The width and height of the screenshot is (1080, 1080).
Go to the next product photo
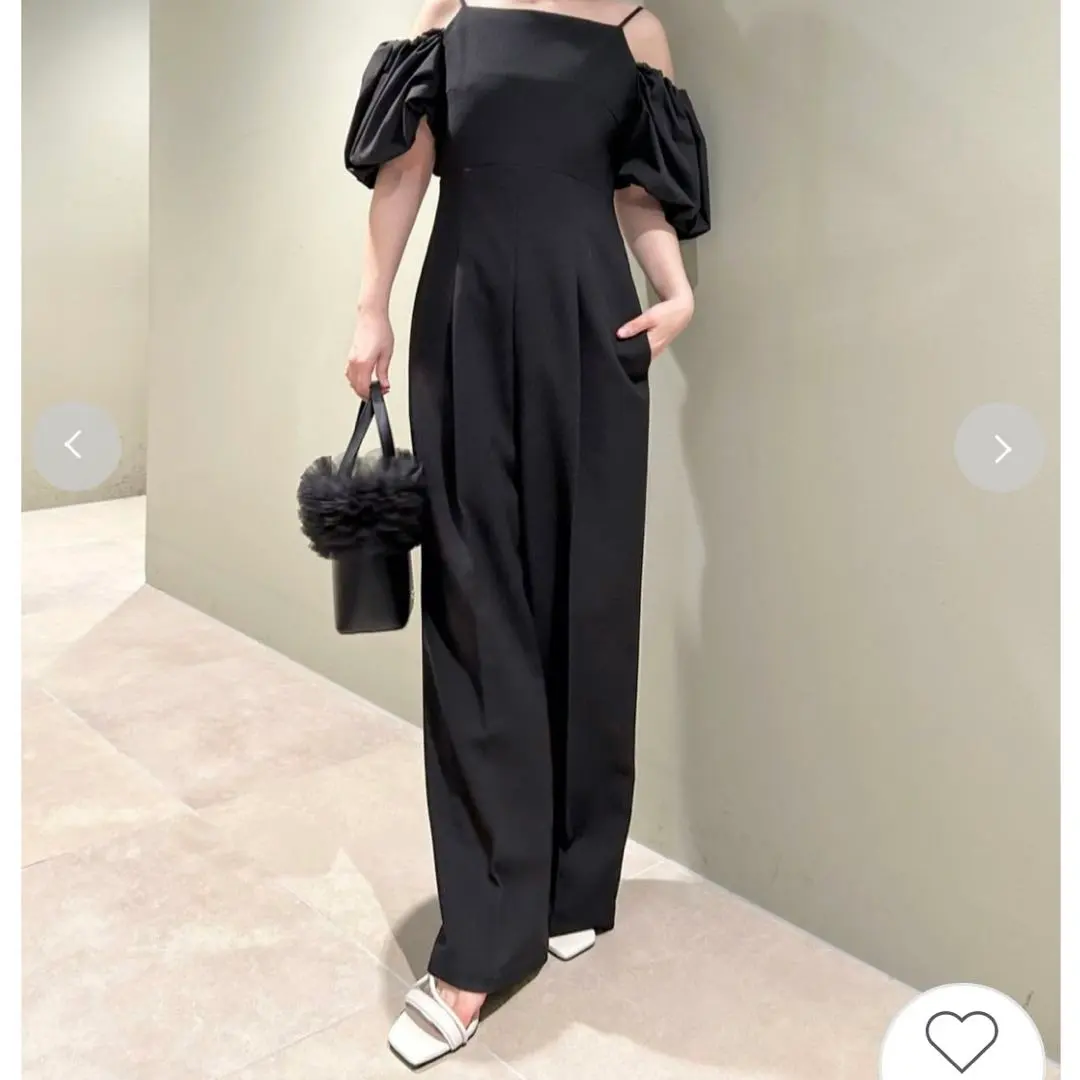click(999, 448)
